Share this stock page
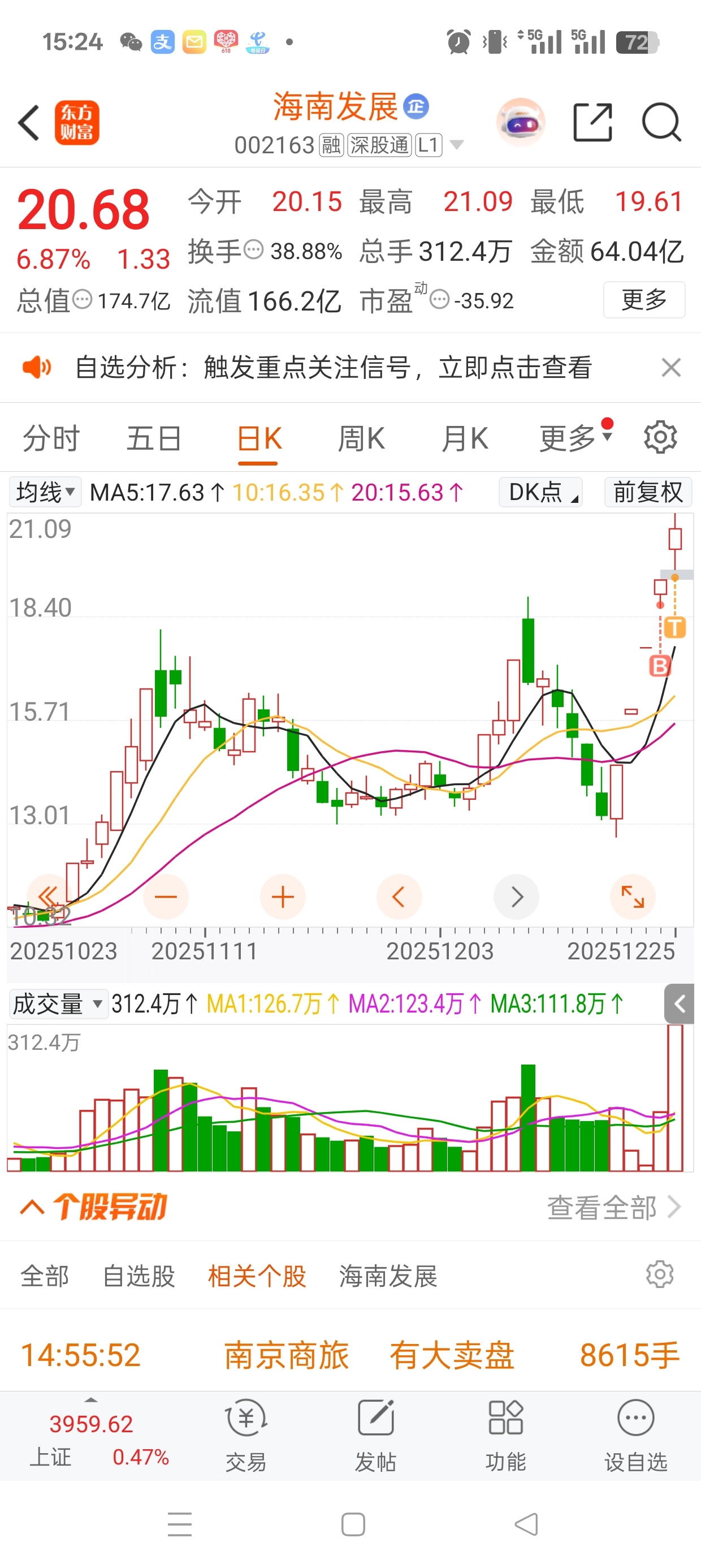 592,123
